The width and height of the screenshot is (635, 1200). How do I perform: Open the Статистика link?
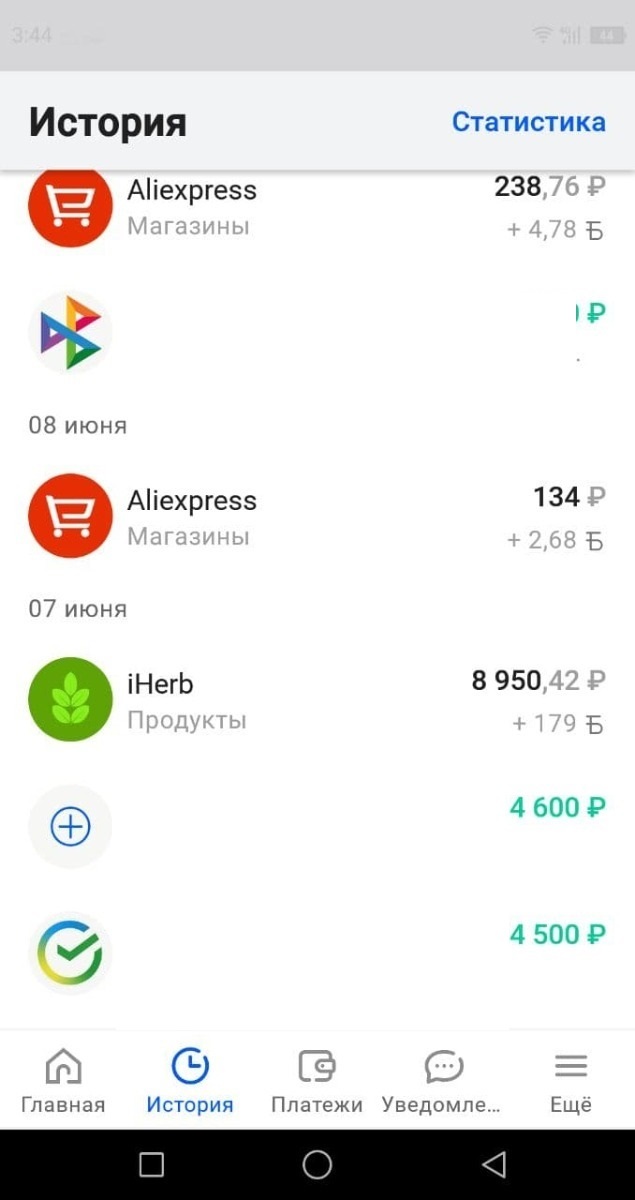[x=528, y=122]
